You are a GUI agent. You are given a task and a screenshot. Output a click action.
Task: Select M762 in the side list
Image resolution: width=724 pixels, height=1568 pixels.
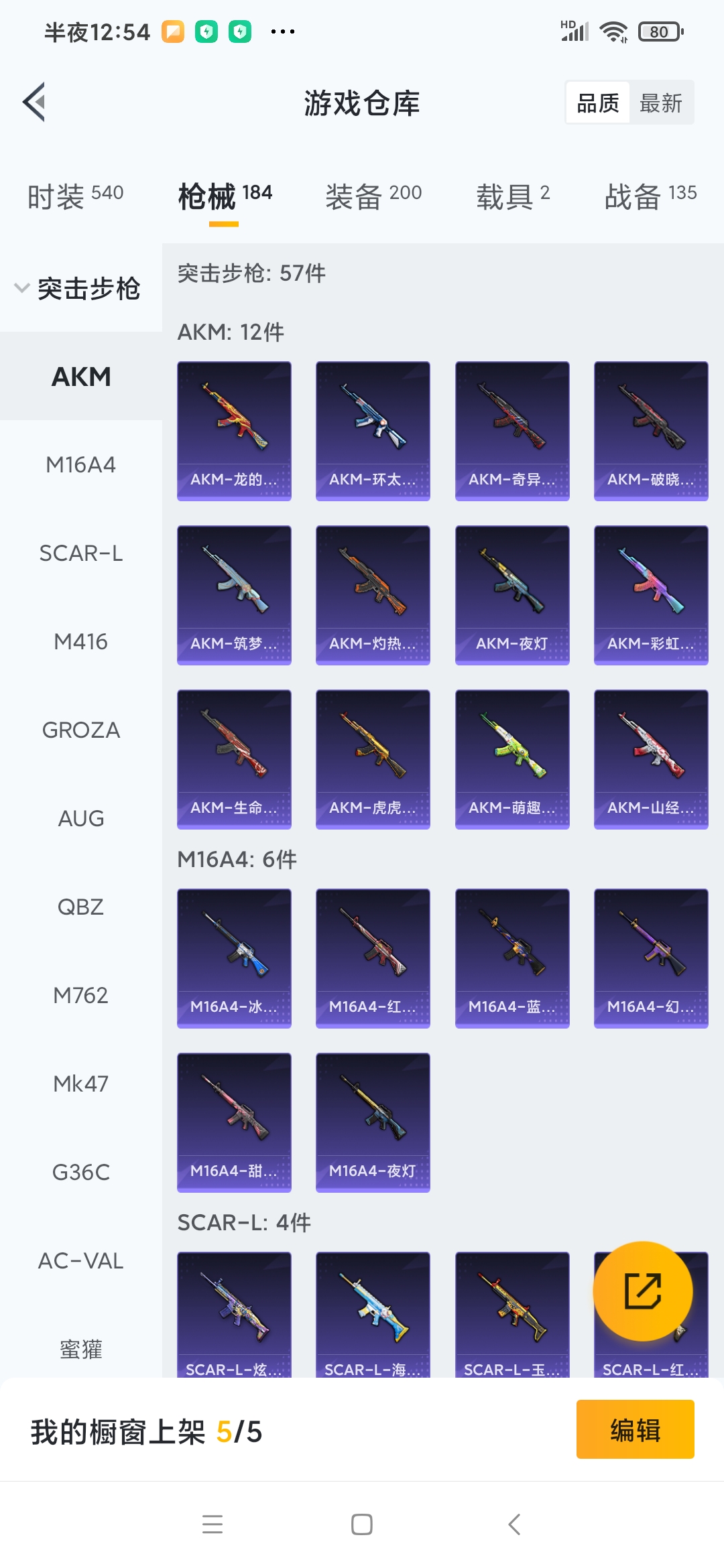coord(80,995)
